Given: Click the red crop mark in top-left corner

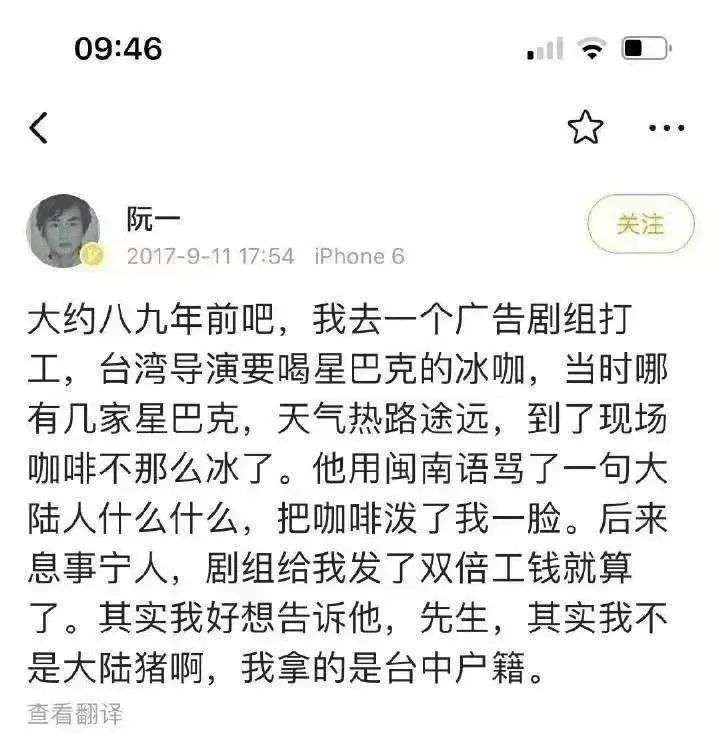Looking at the screenshot, I should (14, 14).
